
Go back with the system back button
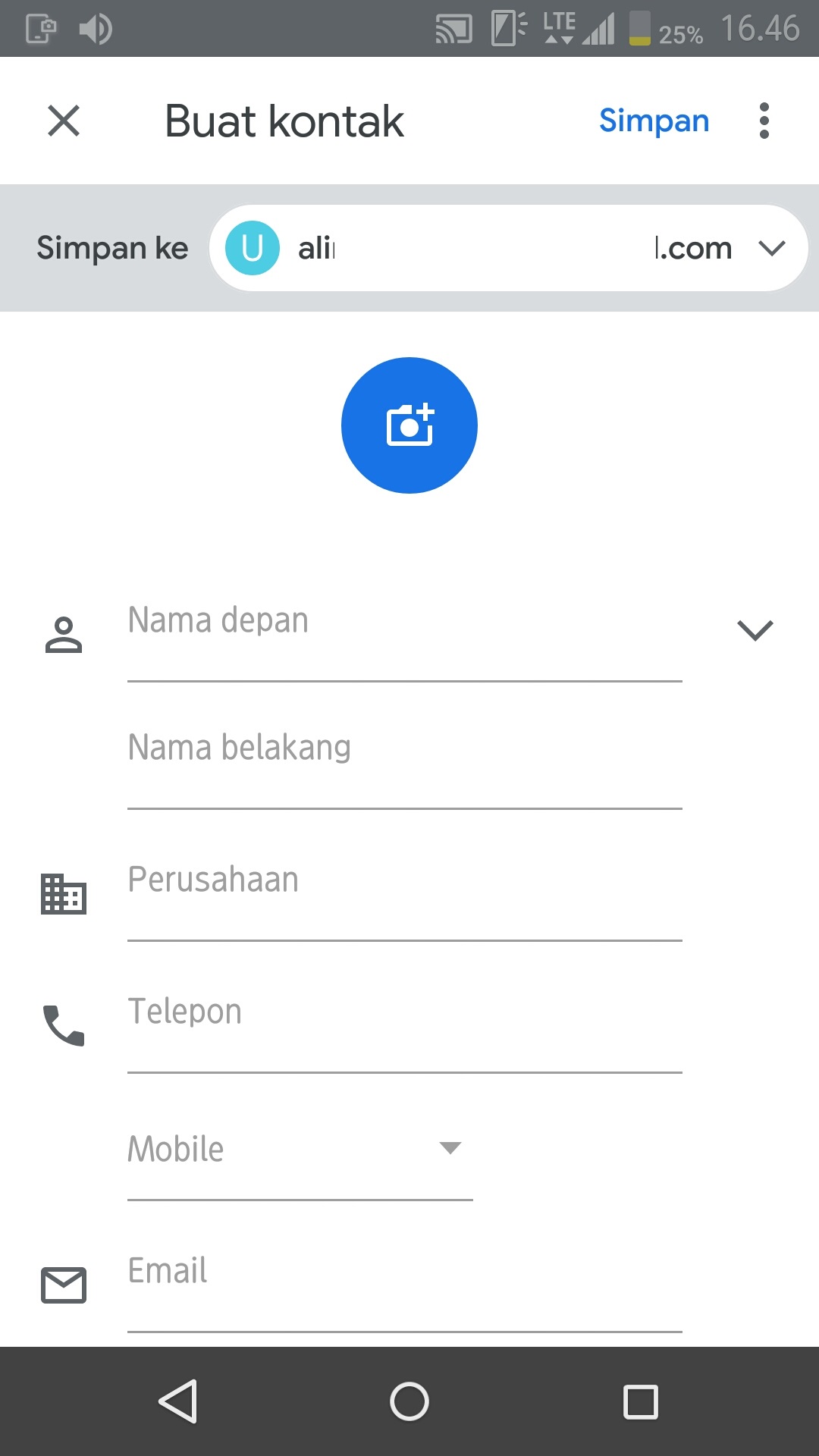[x=179, y=1401]
